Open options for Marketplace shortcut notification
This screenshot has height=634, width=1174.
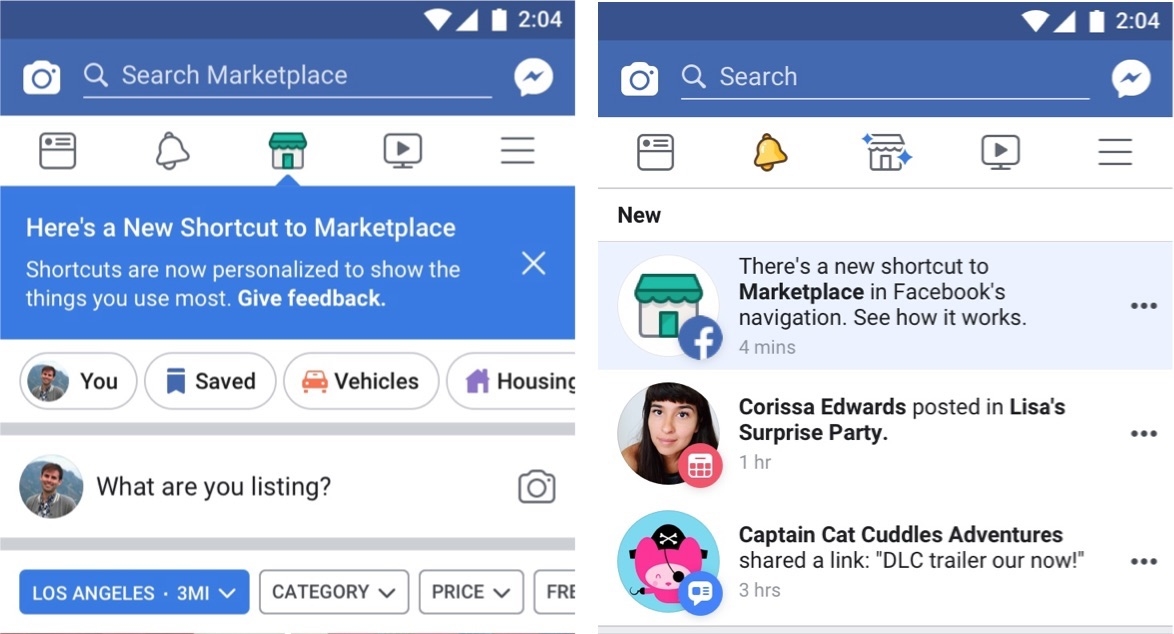click(x=1143, y=306)
